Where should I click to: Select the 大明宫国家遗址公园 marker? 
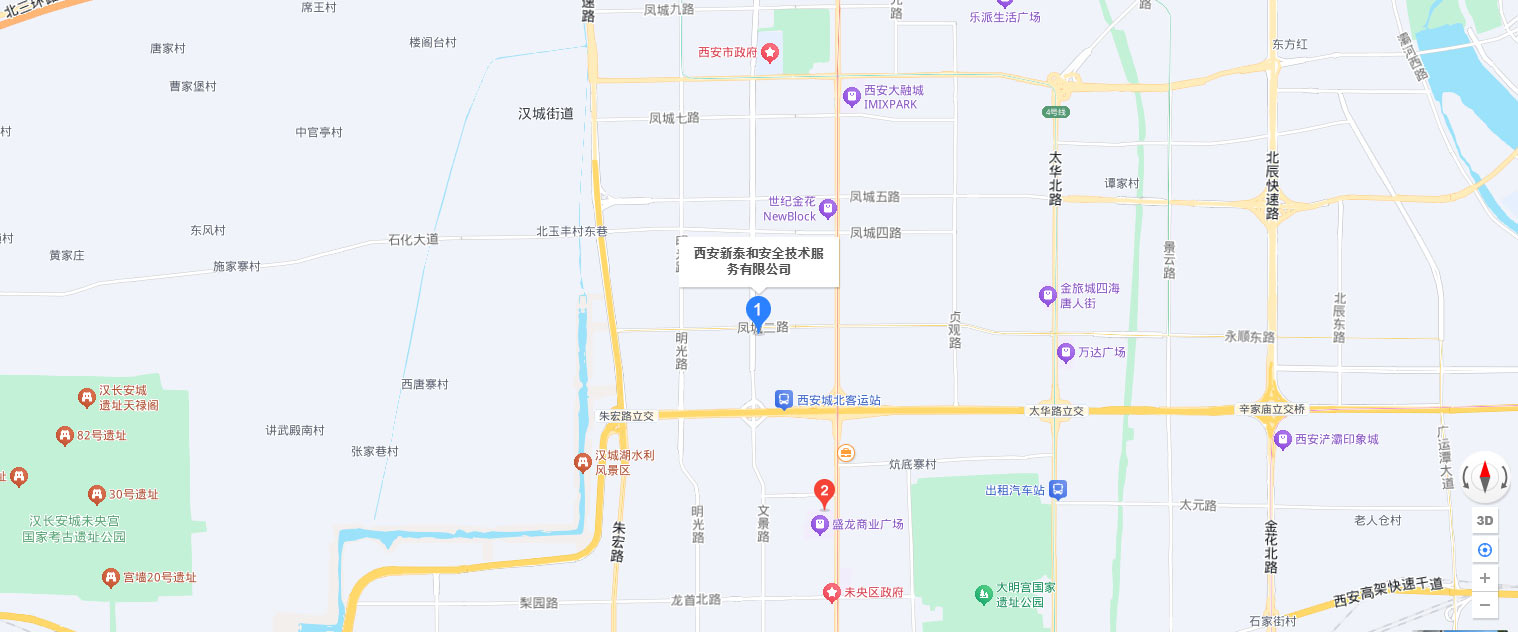(x=984, y=595)
